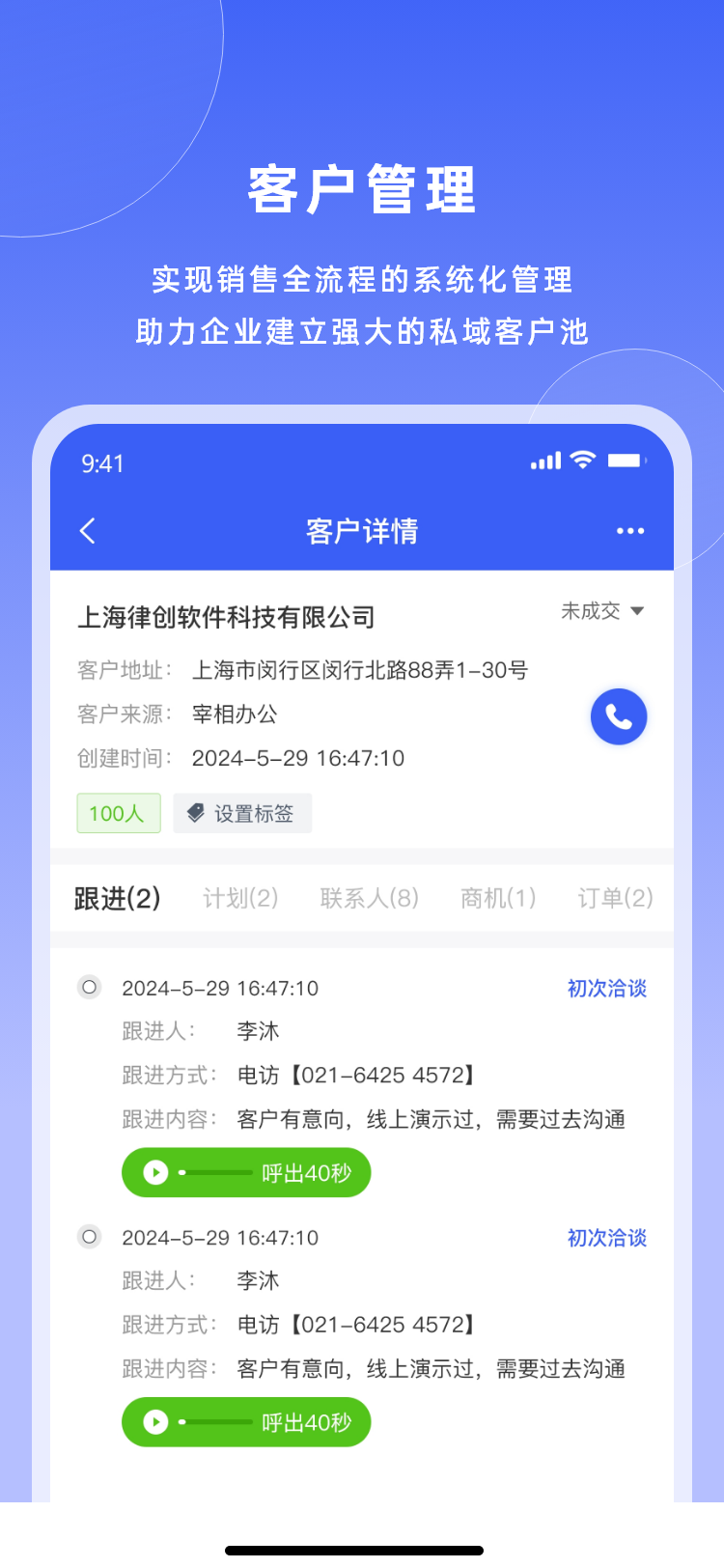724x1568 pixels.
Task: Tap the phone call icon
Action: pos(619,716)
